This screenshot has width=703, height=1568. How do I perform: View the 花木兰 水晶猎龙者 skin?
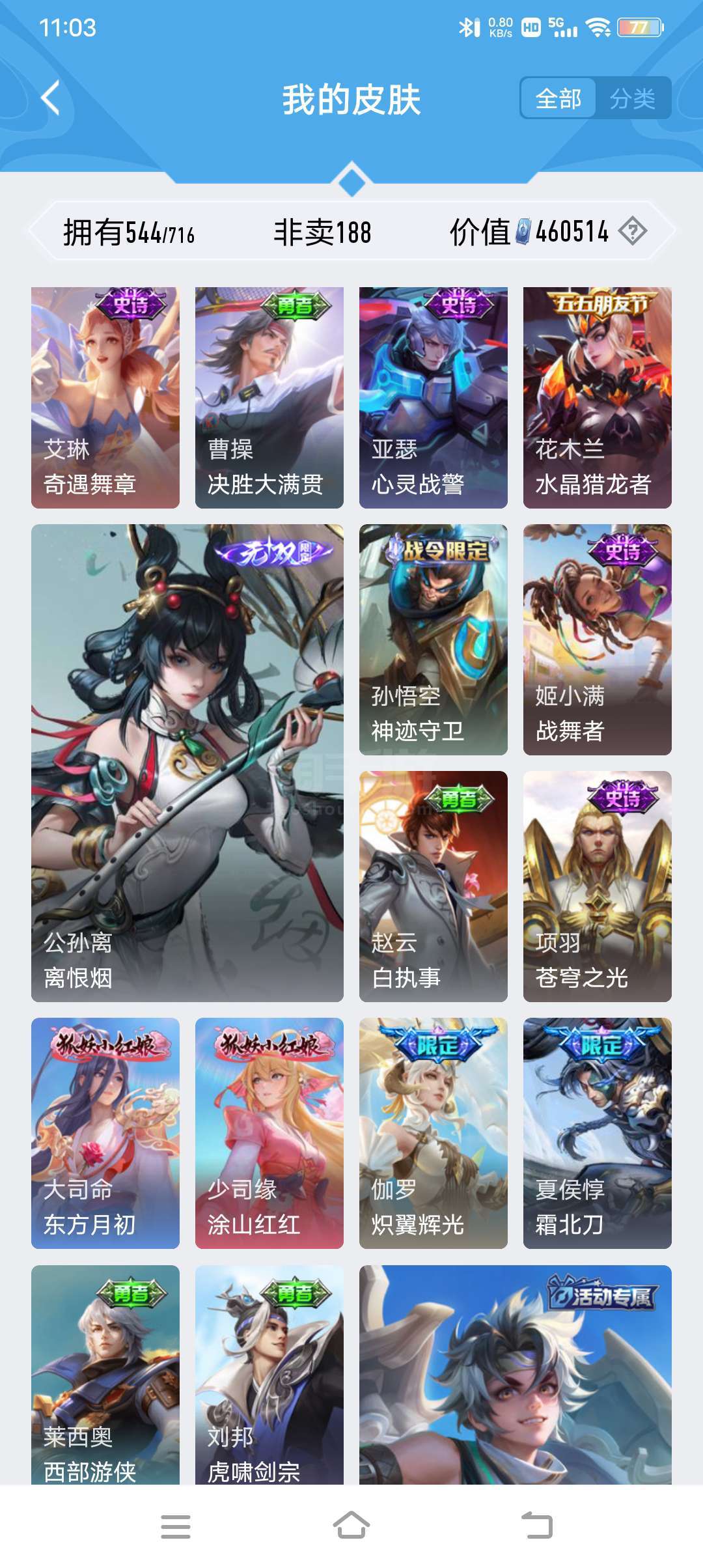(x=598, y=398)
